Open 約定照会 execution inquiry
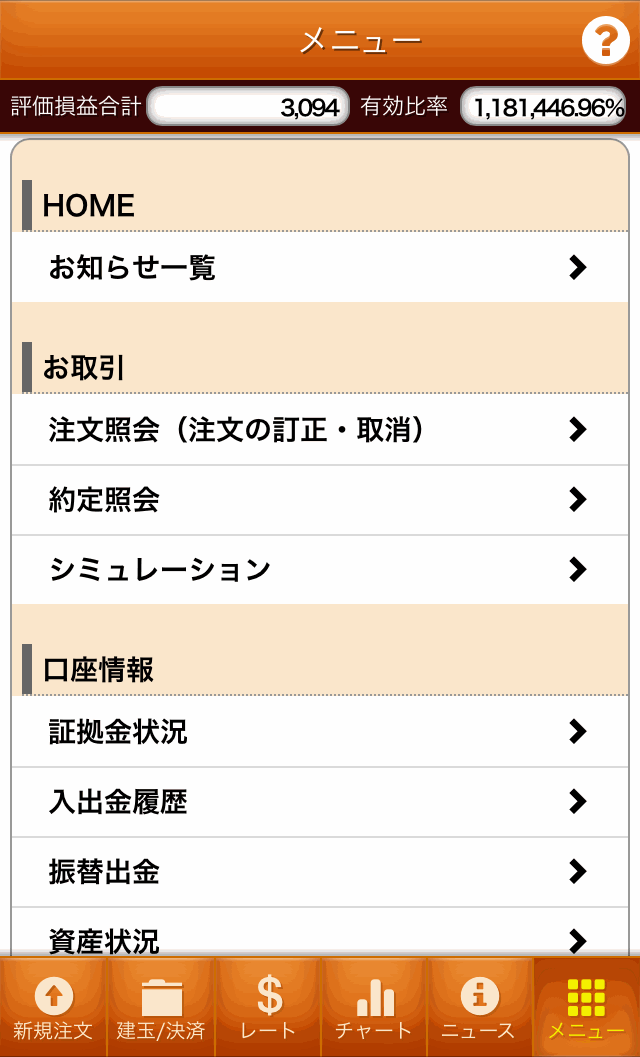 tap(320, 500)
